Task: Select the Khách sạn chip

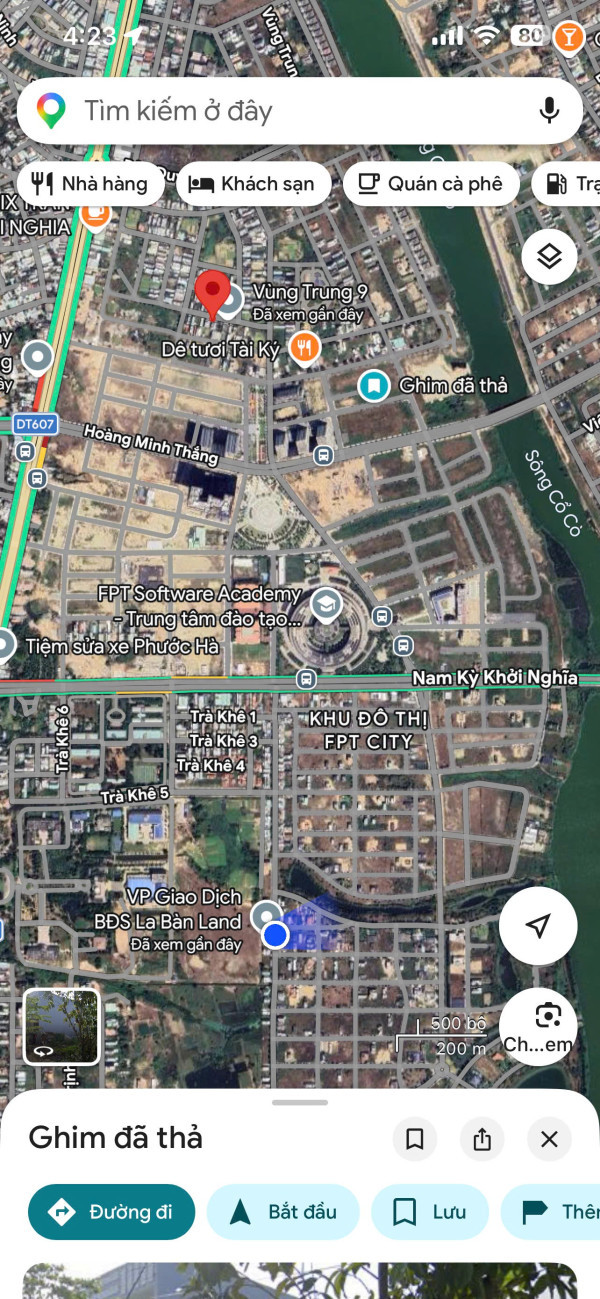Action: point(253,184)
